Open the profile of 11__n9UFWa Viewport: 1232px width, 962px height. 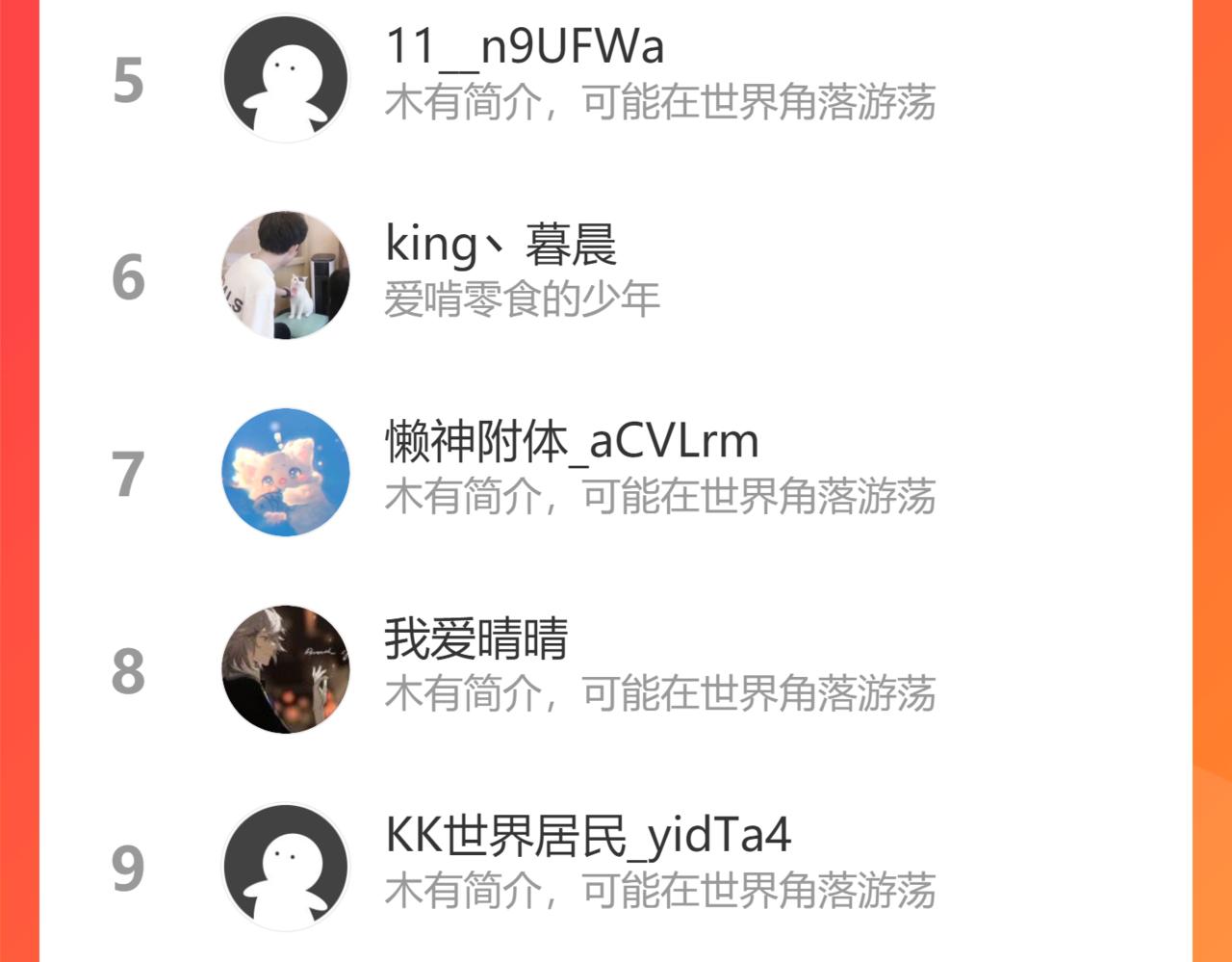point(525,47)
